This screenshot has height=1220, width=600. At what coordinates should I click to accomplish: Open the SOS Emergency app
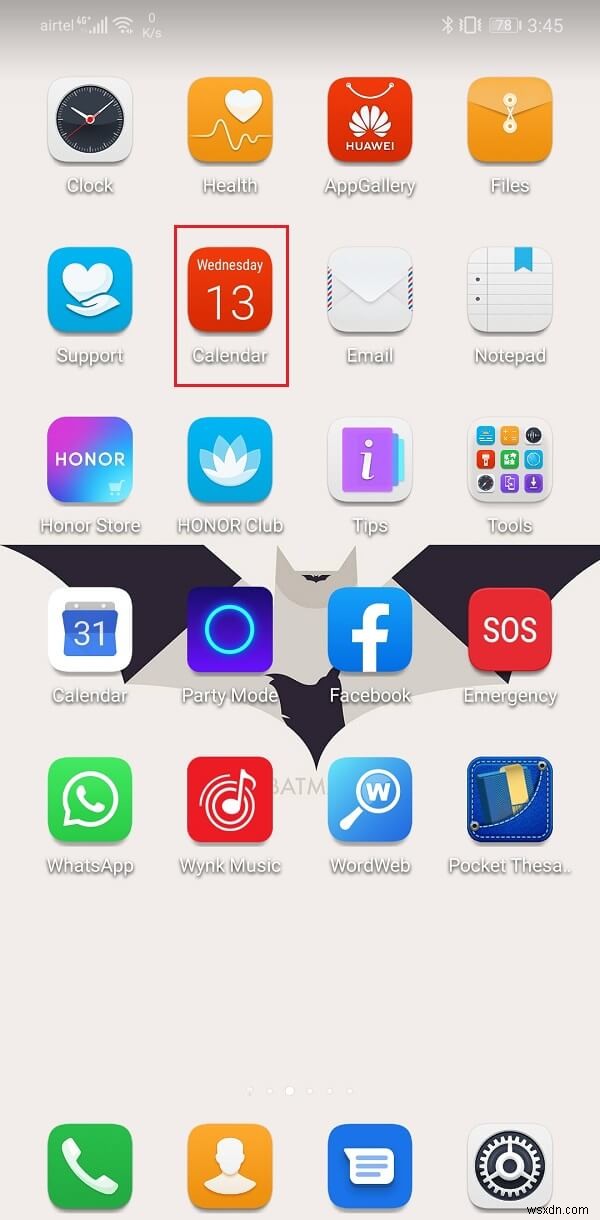pos(510,630)
